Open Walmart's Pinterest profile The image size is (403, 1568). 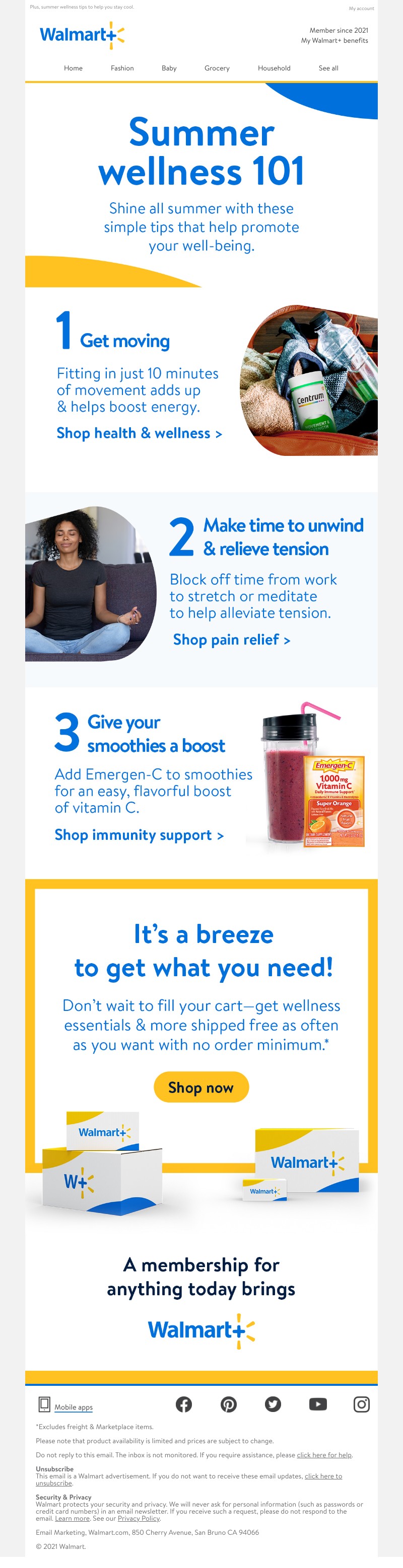[x=228, y=1404]
